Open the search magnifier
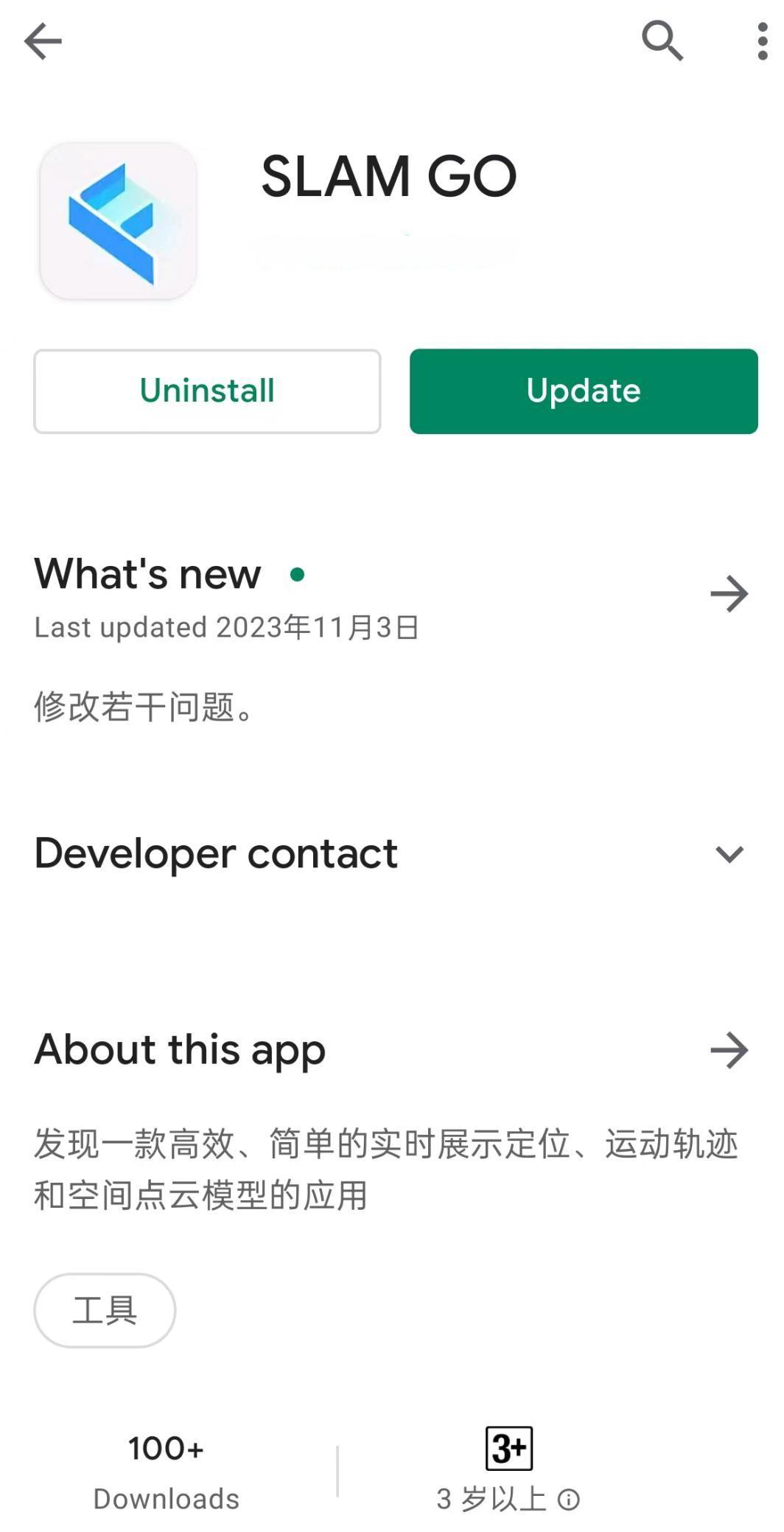Screen dimensions: 784x1532 (662, 41)
